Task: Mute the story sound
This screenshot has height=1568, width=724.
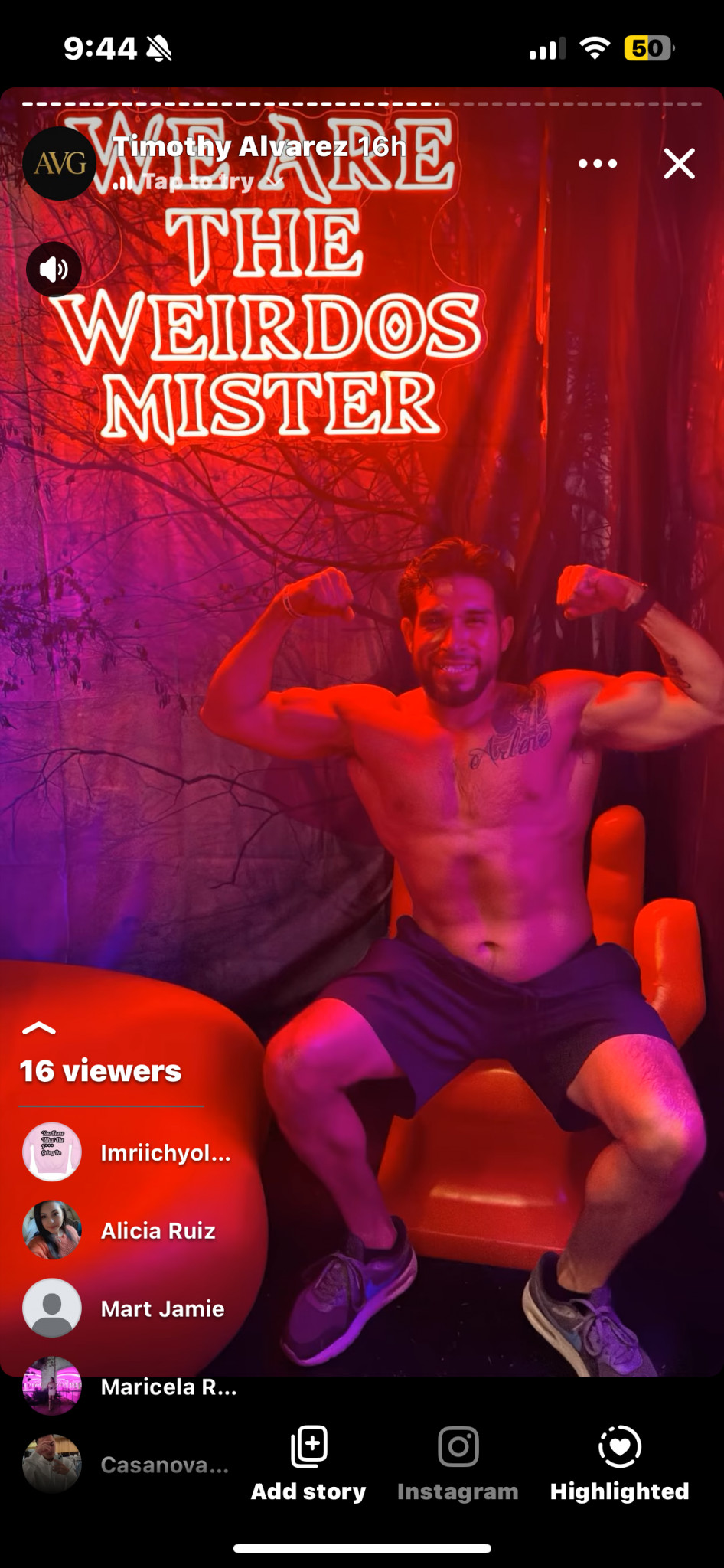Action: (x=54, y=269)
